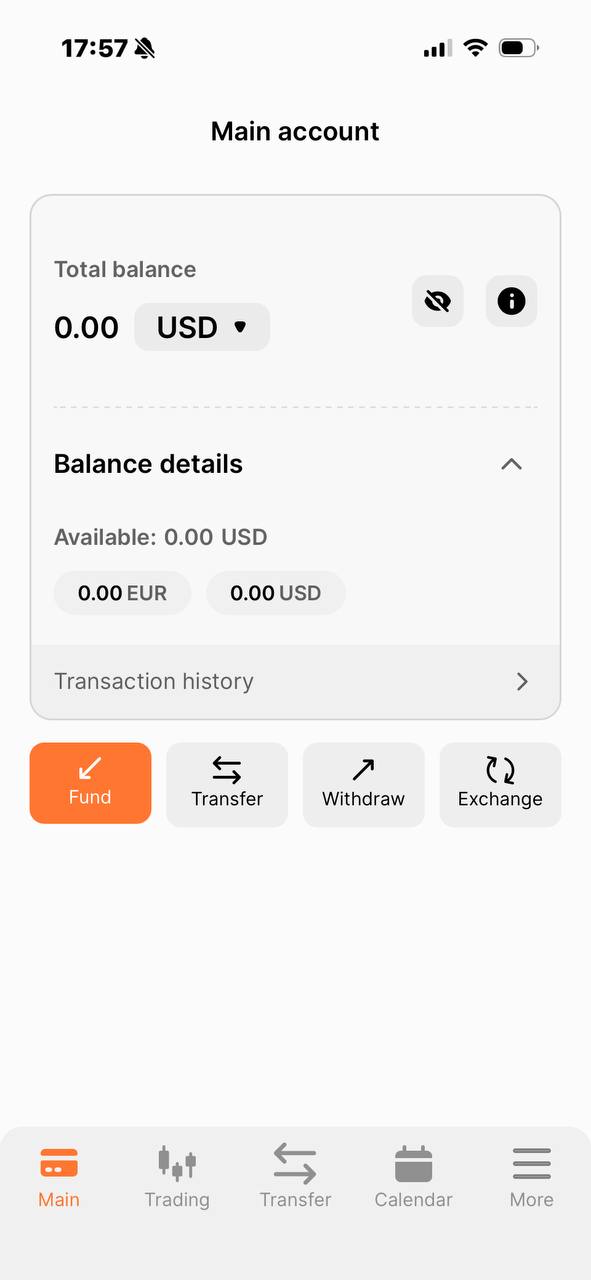Image resolution: width=591 pixels, height=1280 pixels.
Task: Open the balance info icon
Action: pos(511,301)
